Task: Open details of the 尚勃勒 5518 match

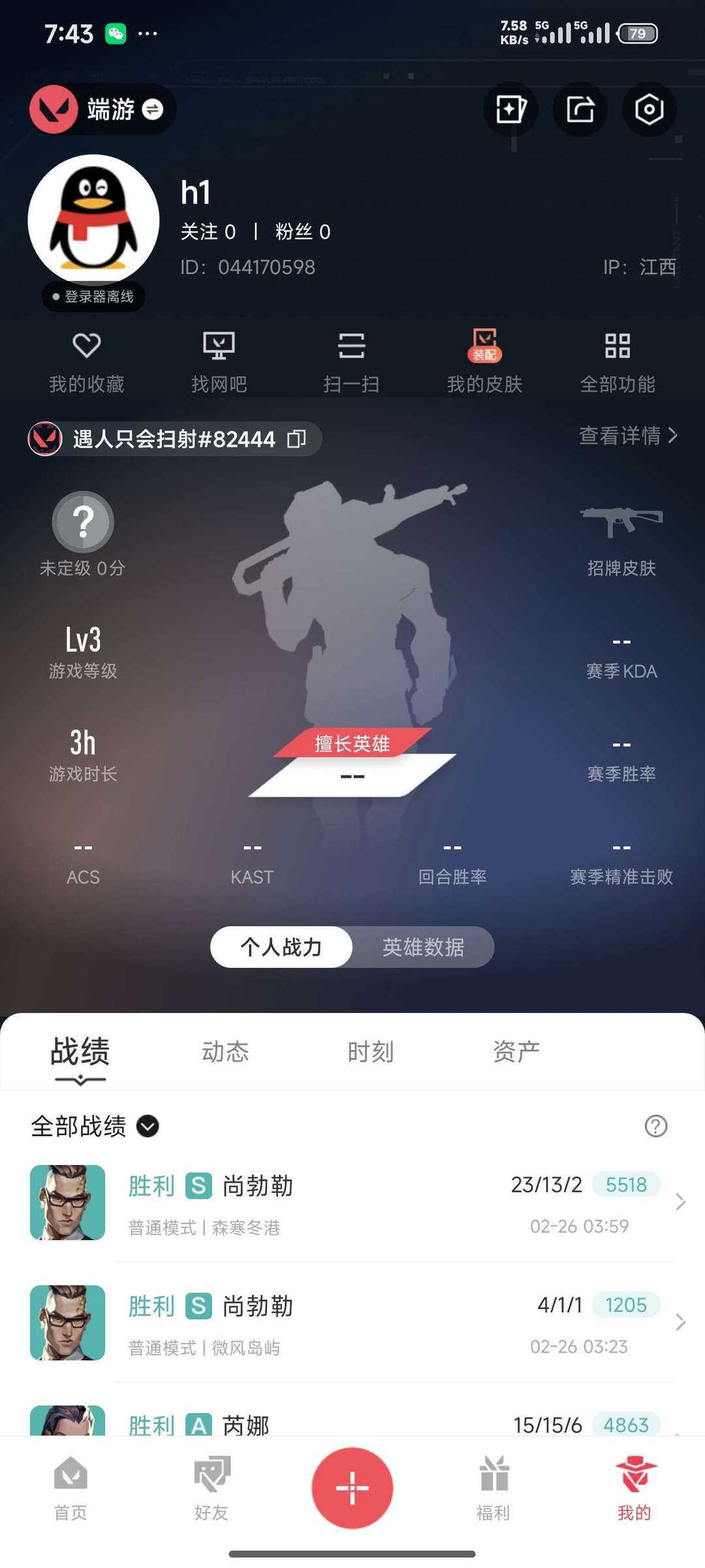Action: [x=352, y=1204]
